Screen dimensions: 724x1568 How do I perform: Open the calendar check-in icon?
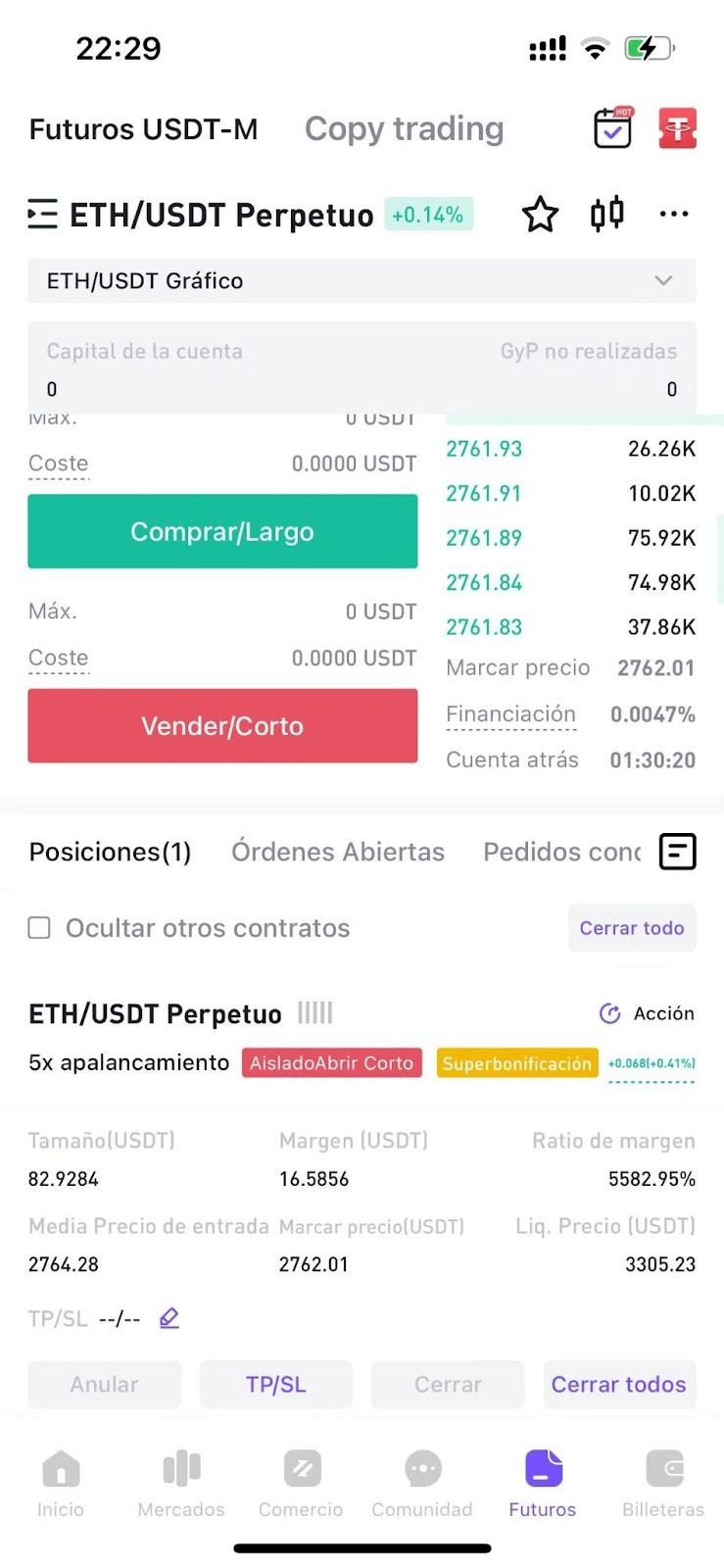click(x=613, y=128)
